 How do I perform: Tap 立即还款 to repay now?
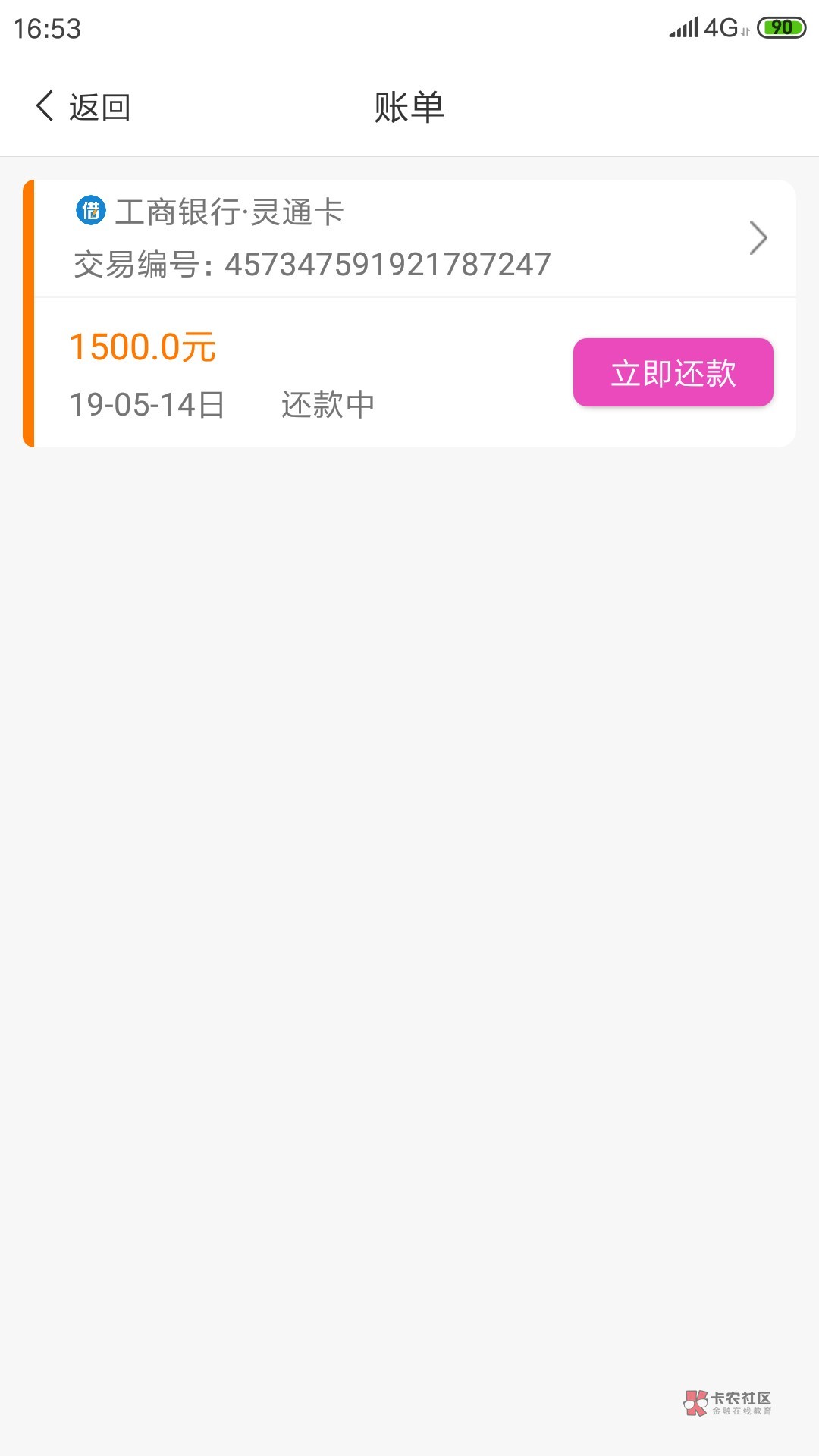coord(673,372)
